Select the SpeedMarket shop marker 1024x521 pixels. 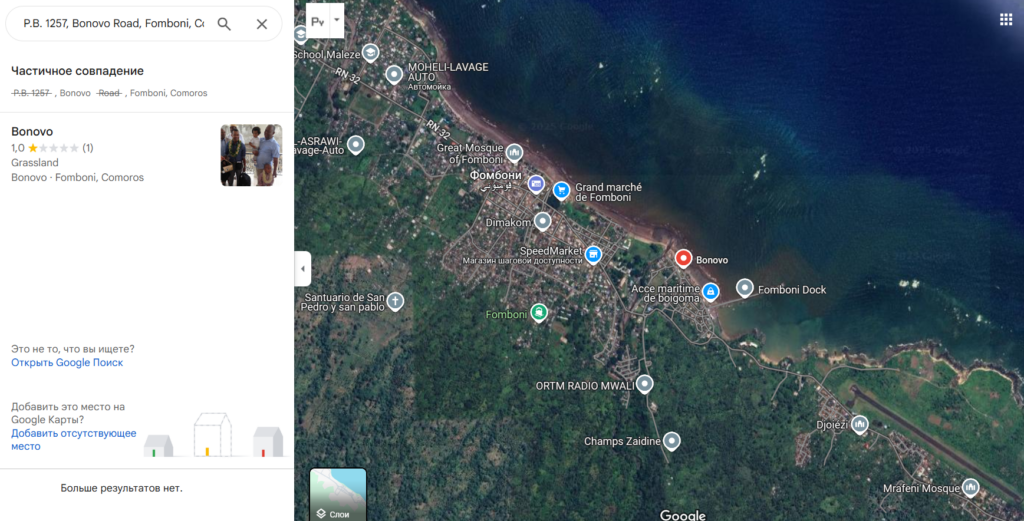[x=593, y=254]
